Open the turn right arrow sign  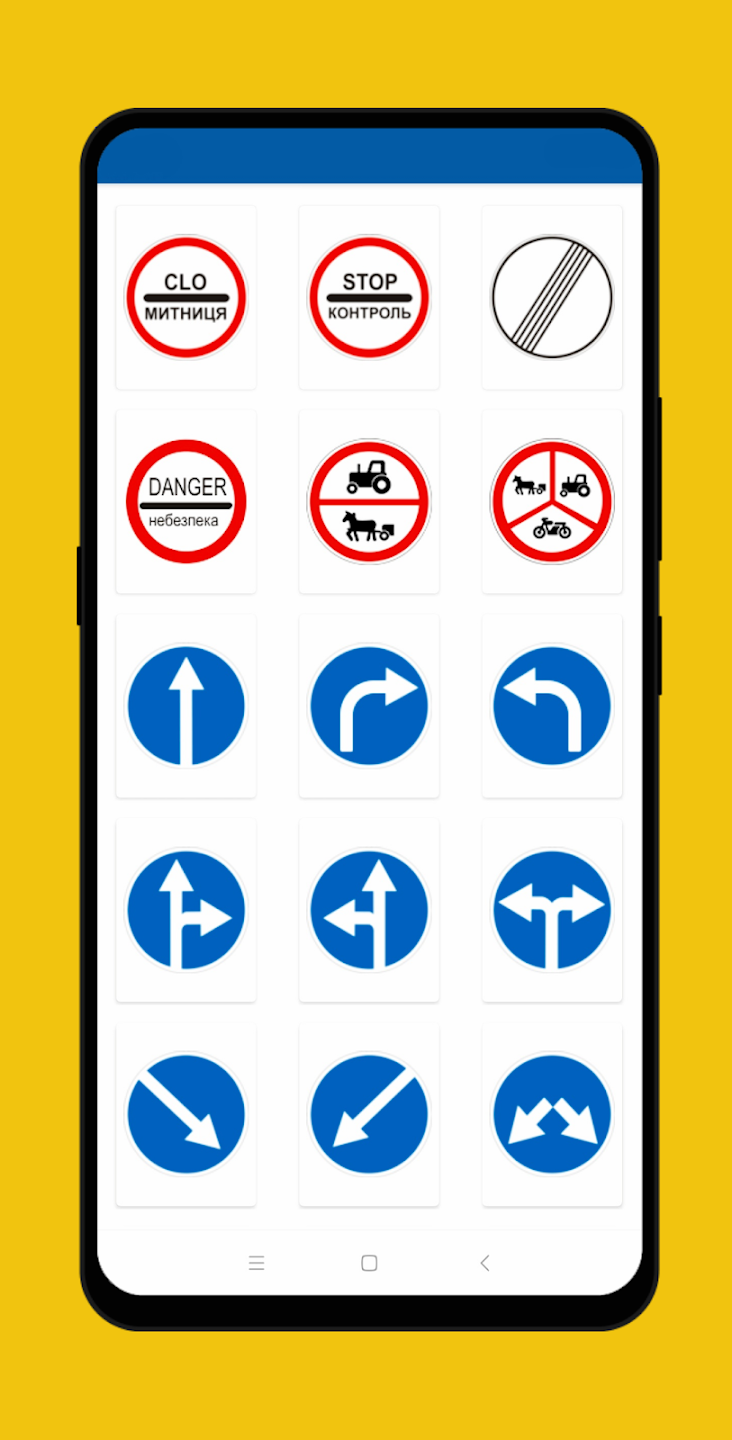point(369,706)
